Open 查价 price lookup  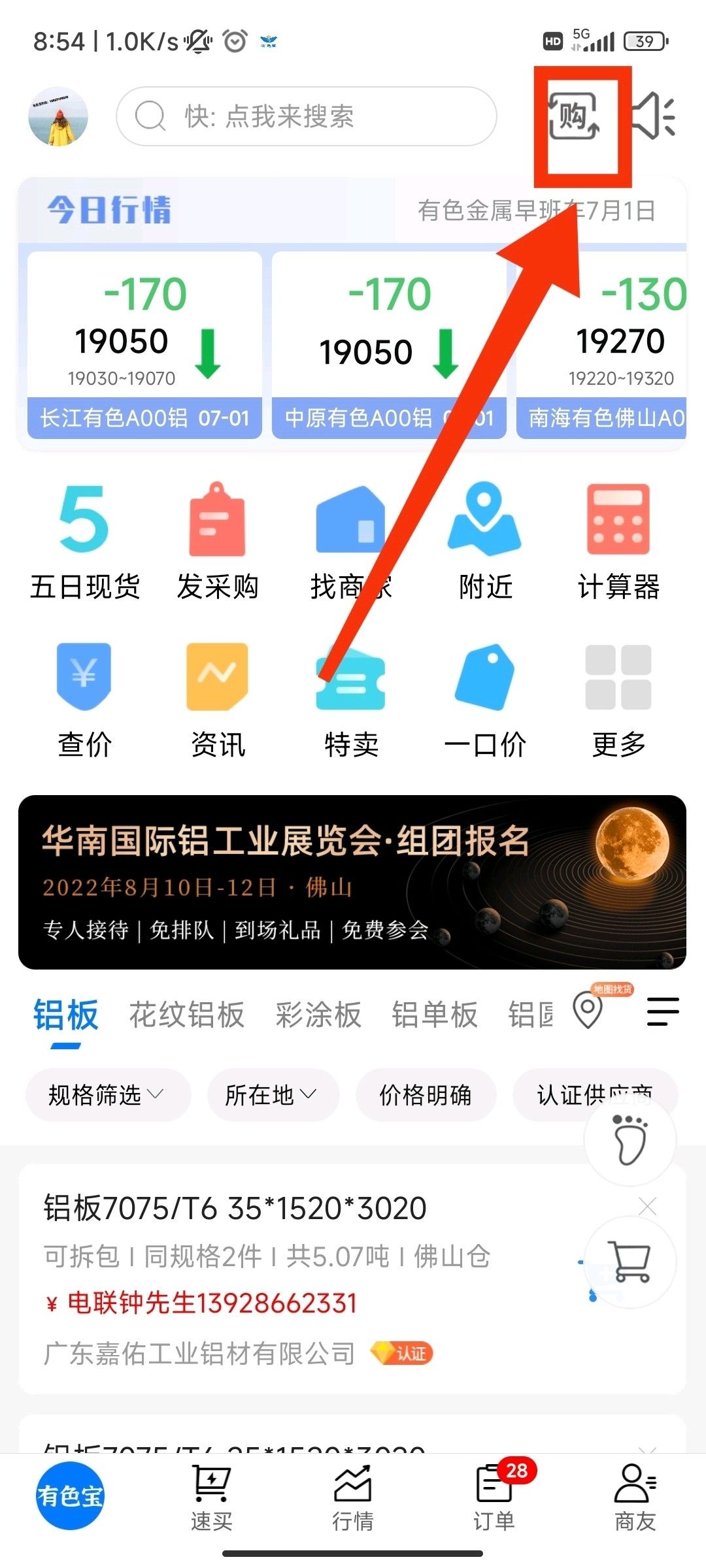(x=84, y=700)
